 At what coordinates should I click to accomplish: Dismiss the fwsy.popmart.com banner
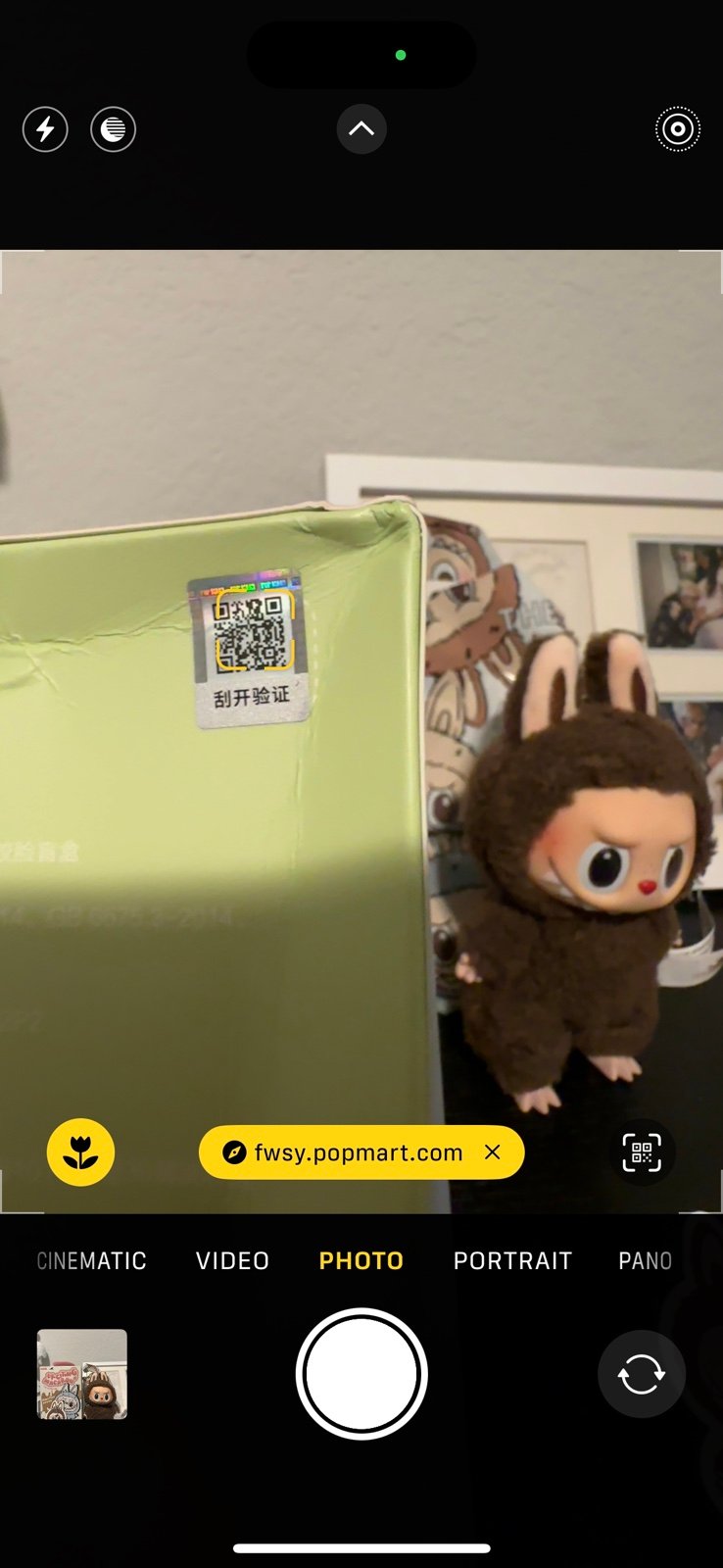[x=493, y=1152]
